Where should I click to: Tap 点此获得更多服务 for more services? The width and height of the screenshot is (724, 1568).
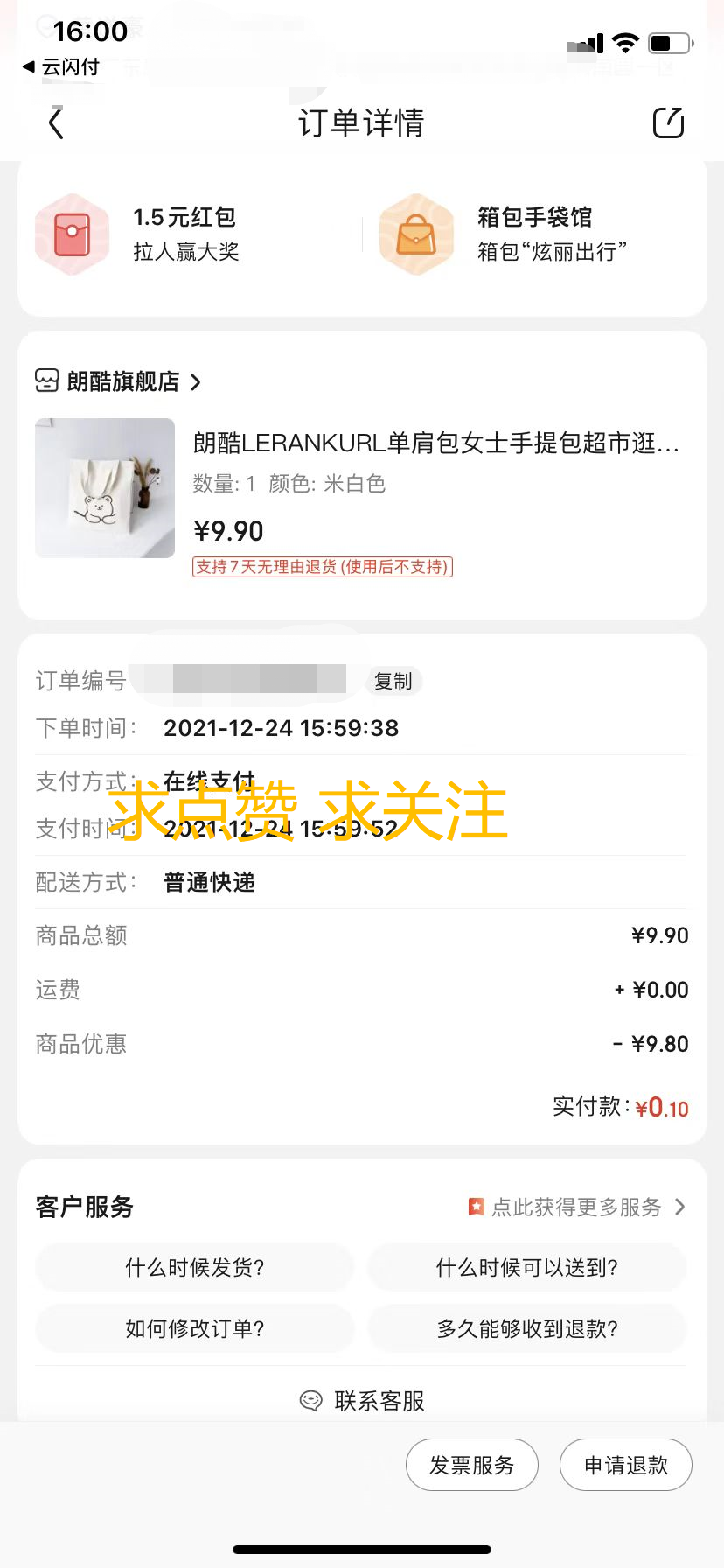(x=577, y=1207)
